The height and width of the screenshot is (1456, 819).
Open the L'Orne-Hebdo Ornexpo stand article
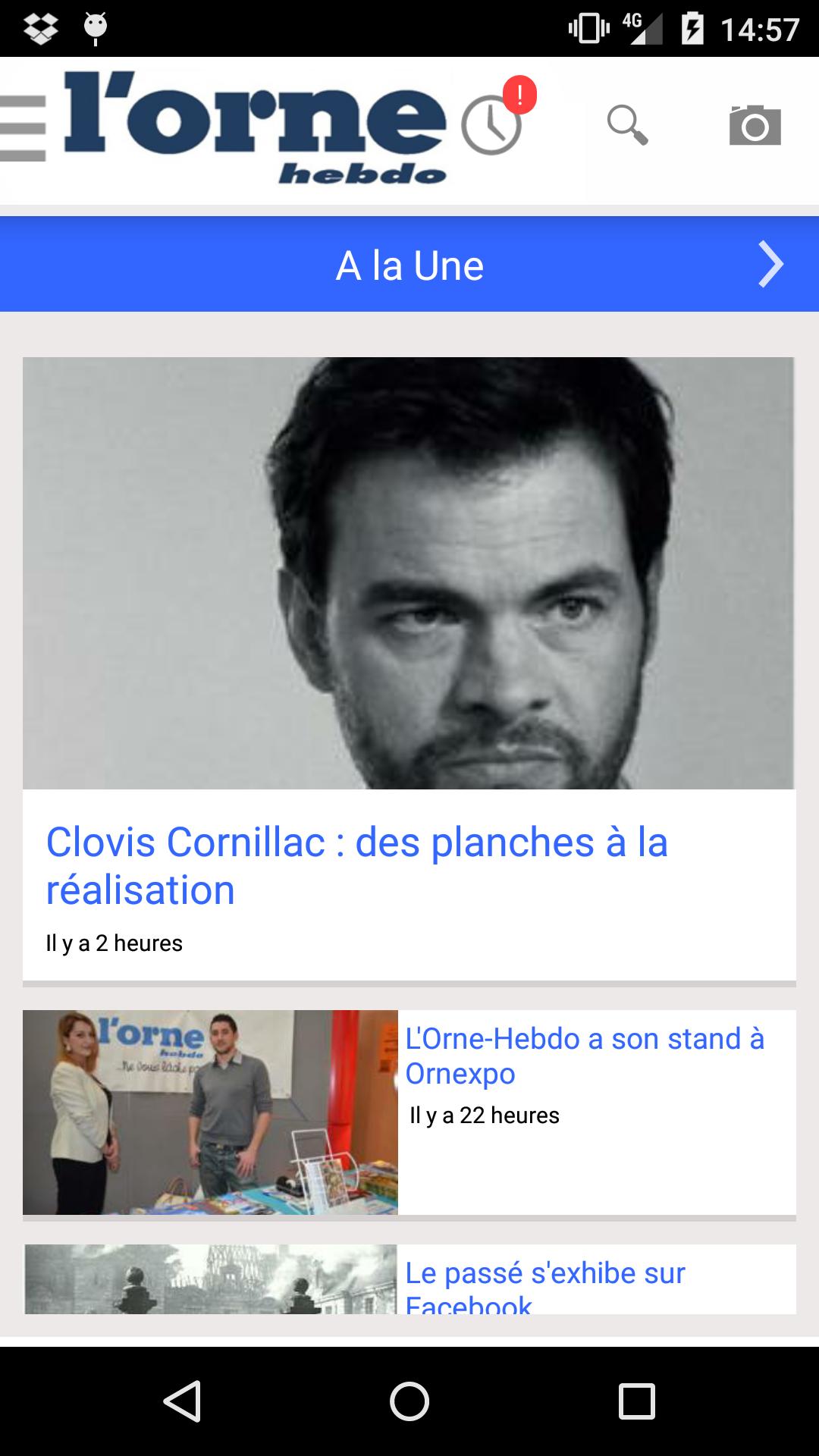click(584, 1056)
